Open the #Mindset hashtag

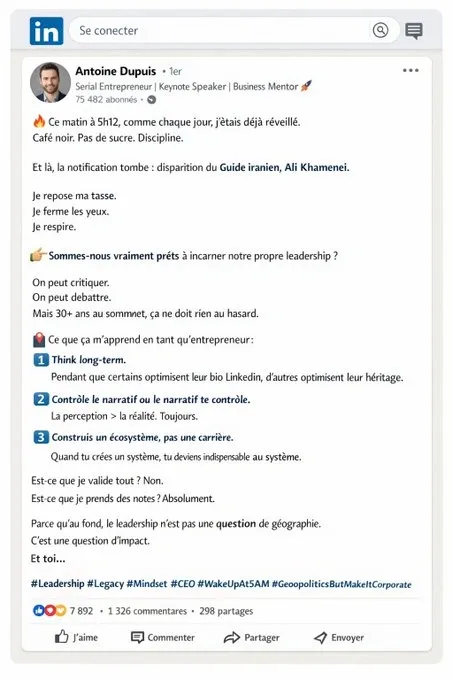click(x=147, y=584)
